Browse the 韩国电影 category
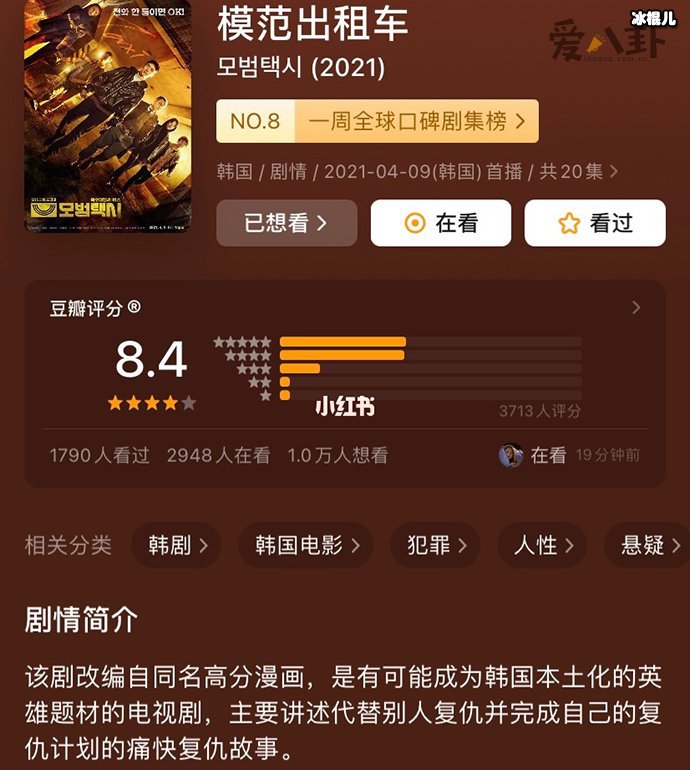This screenshot has height=770, width=690. pyautogui.click(x=305, y=545)
